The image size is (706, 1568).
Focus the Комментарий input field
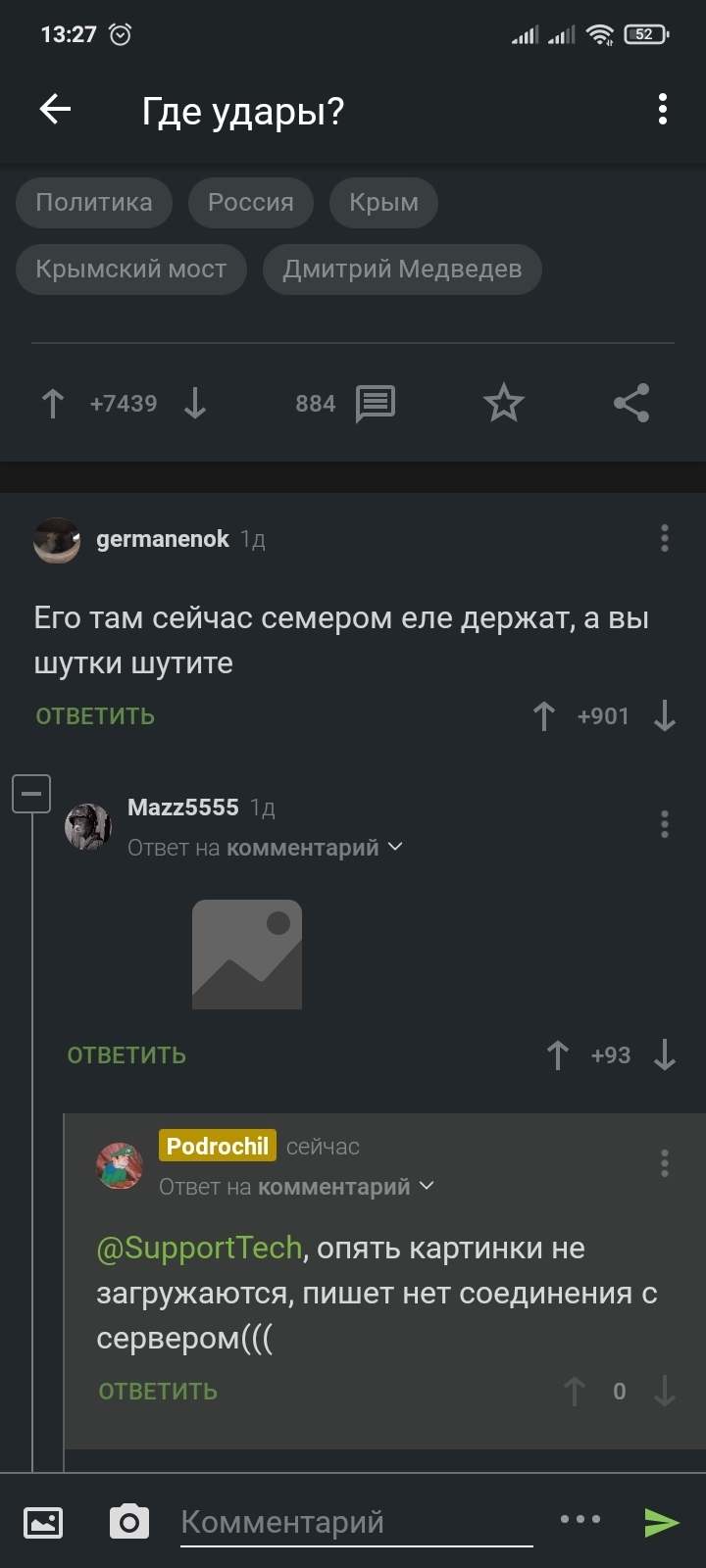click(x=353, y=1522)
